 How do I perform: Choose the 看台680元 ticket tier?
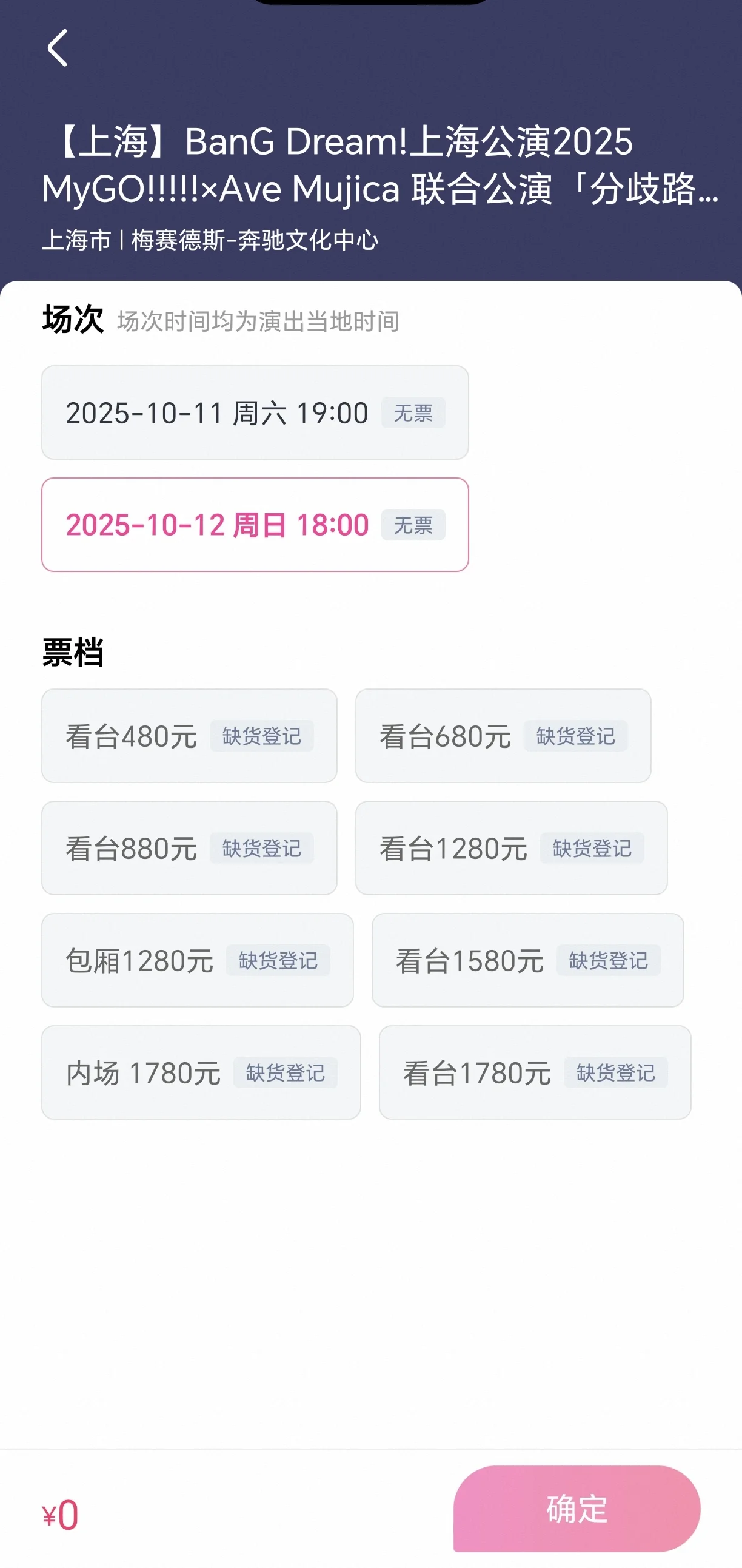click(x=503, y=736)
